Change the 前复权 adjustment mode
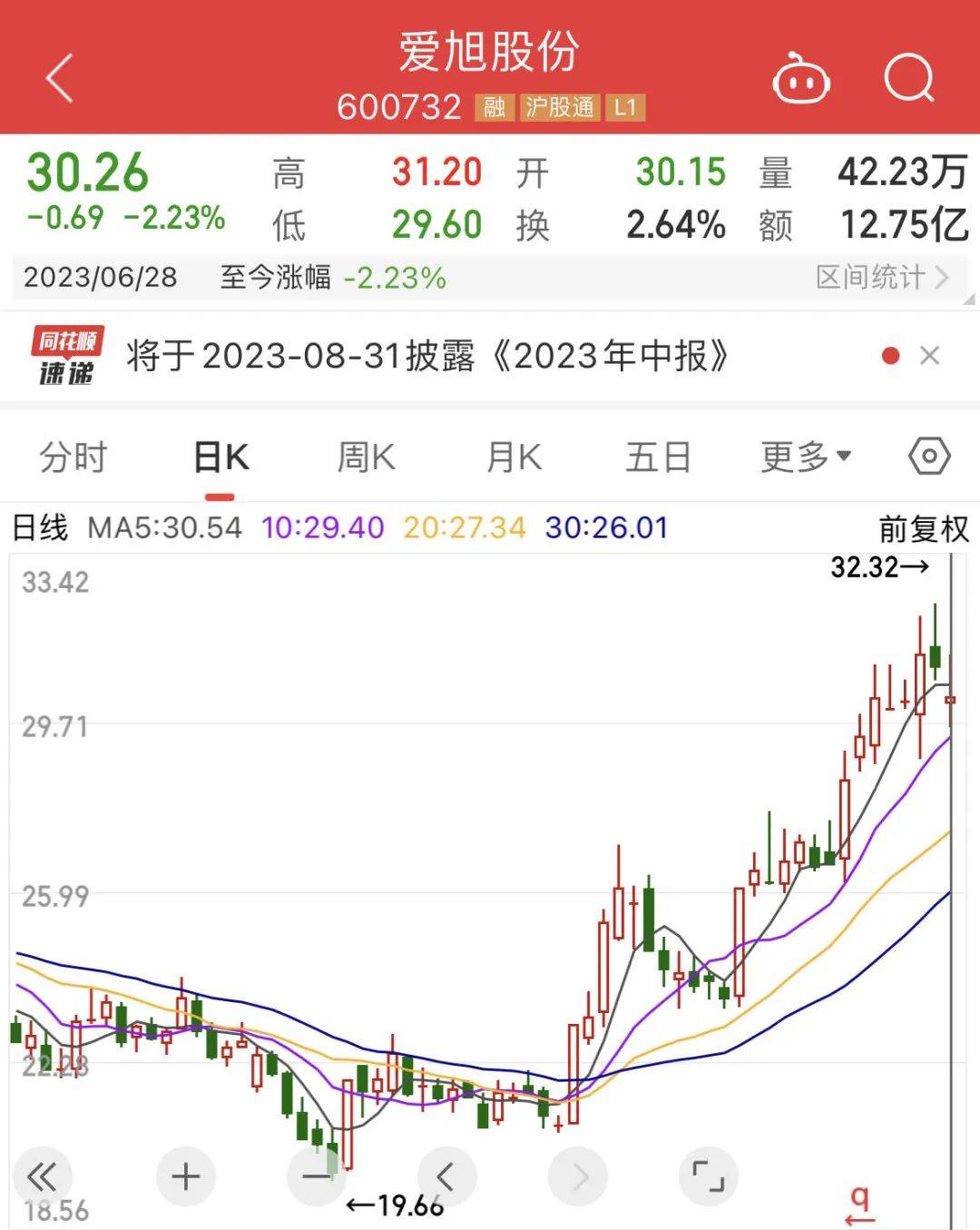Screen dimensions: 980x1230 pos(924,528)
